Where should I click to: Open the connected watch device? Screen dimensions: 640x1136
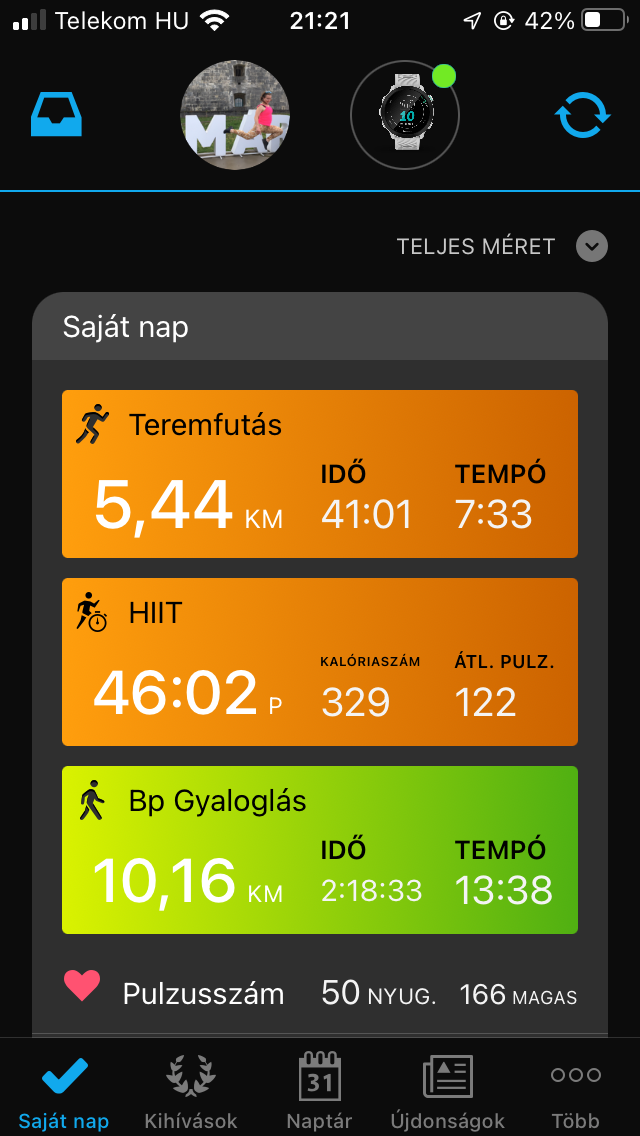[405, 115]
